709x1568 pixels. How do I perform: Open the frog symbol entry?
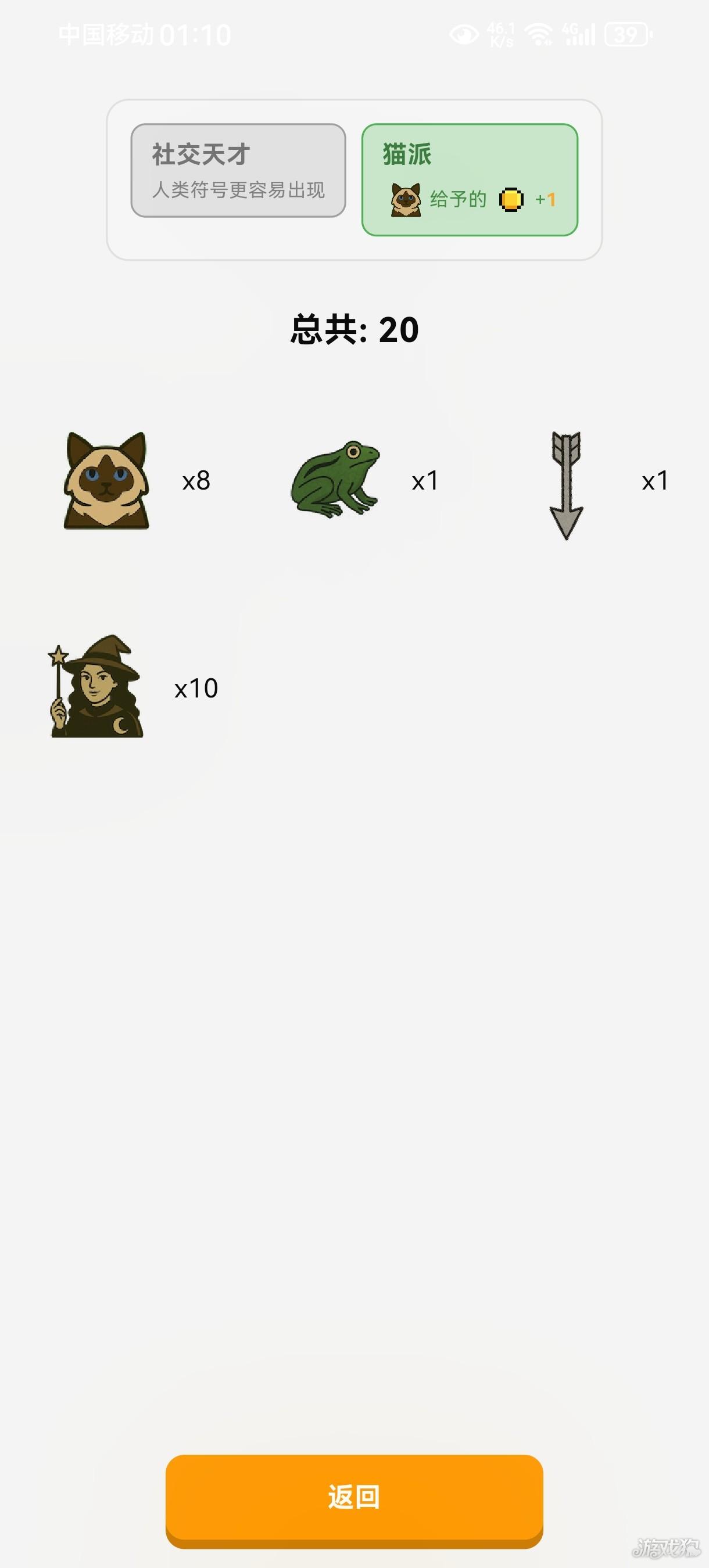click(x=335, y=480)
